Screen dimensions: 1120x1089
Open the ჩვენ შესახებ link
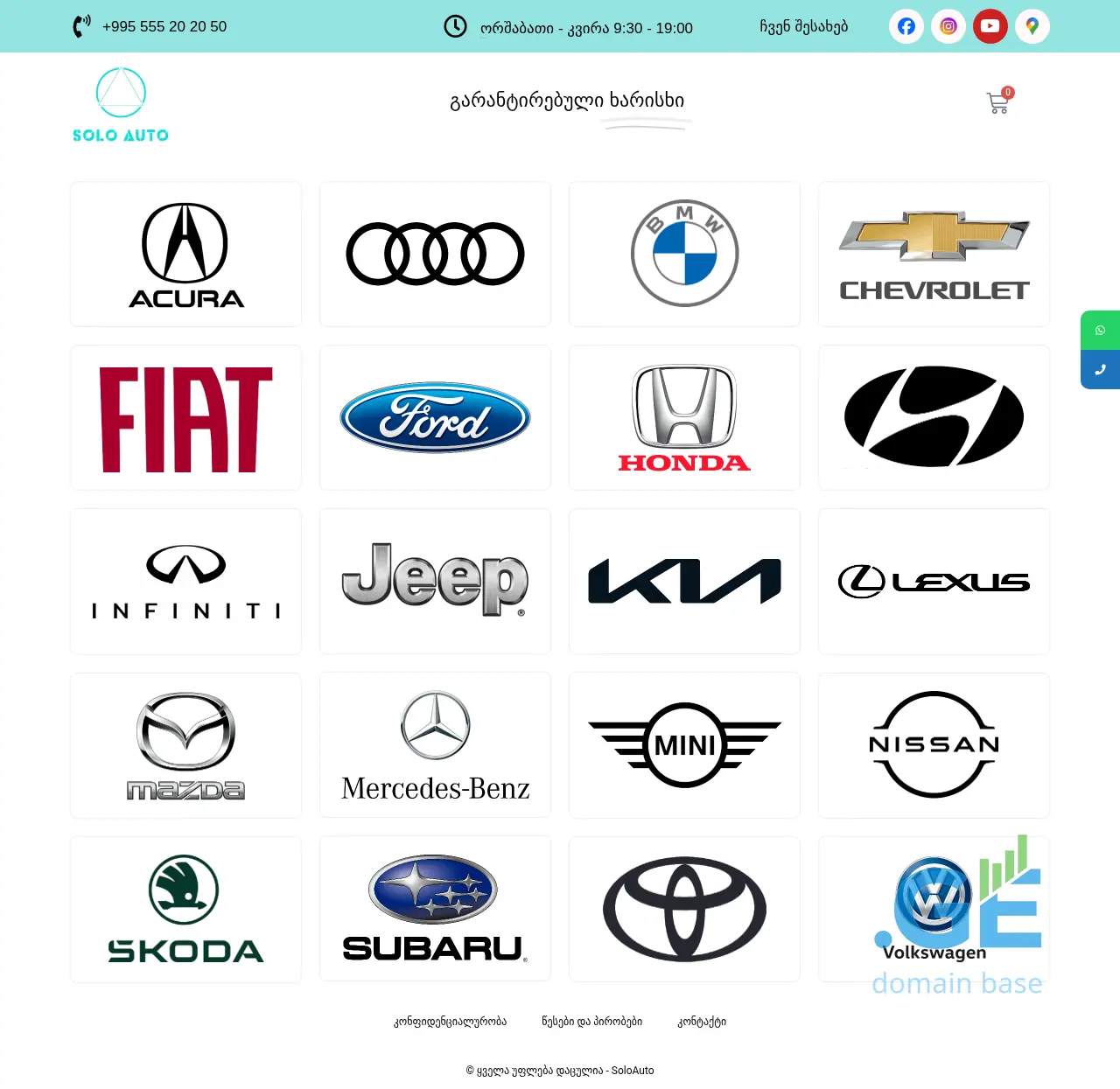pos(803,27)
